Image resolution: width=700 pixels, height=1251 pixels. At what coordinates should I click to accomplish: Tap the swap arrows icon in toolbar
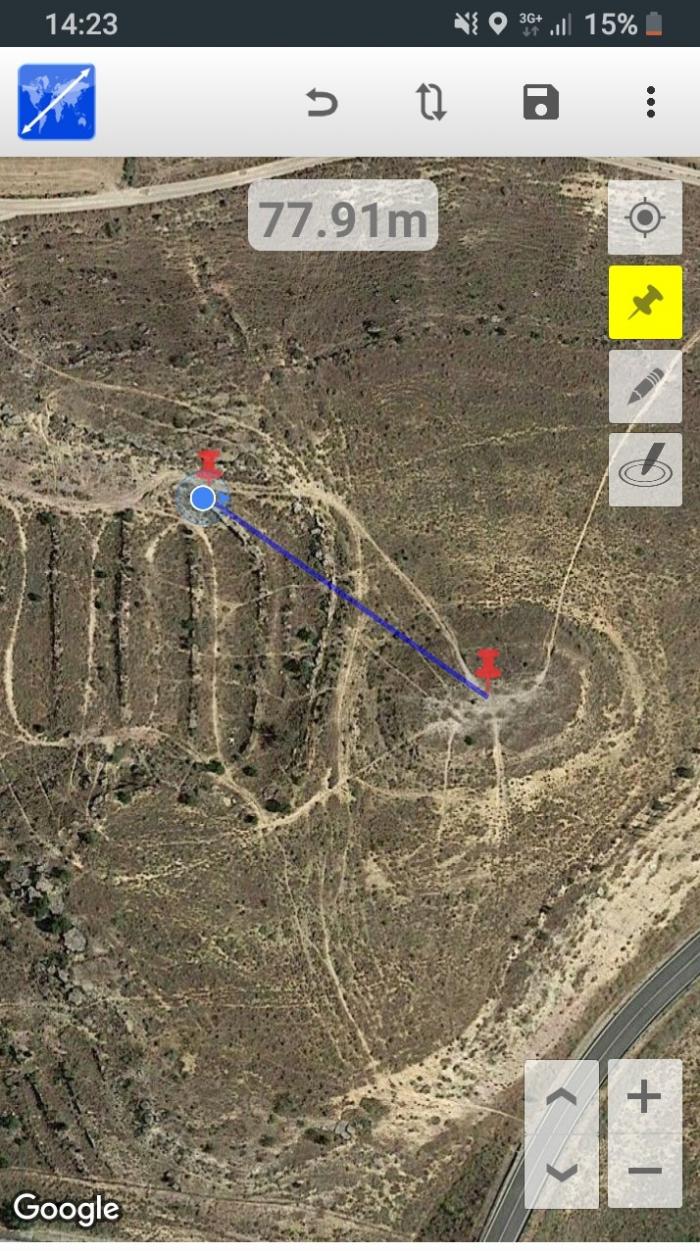431,102
